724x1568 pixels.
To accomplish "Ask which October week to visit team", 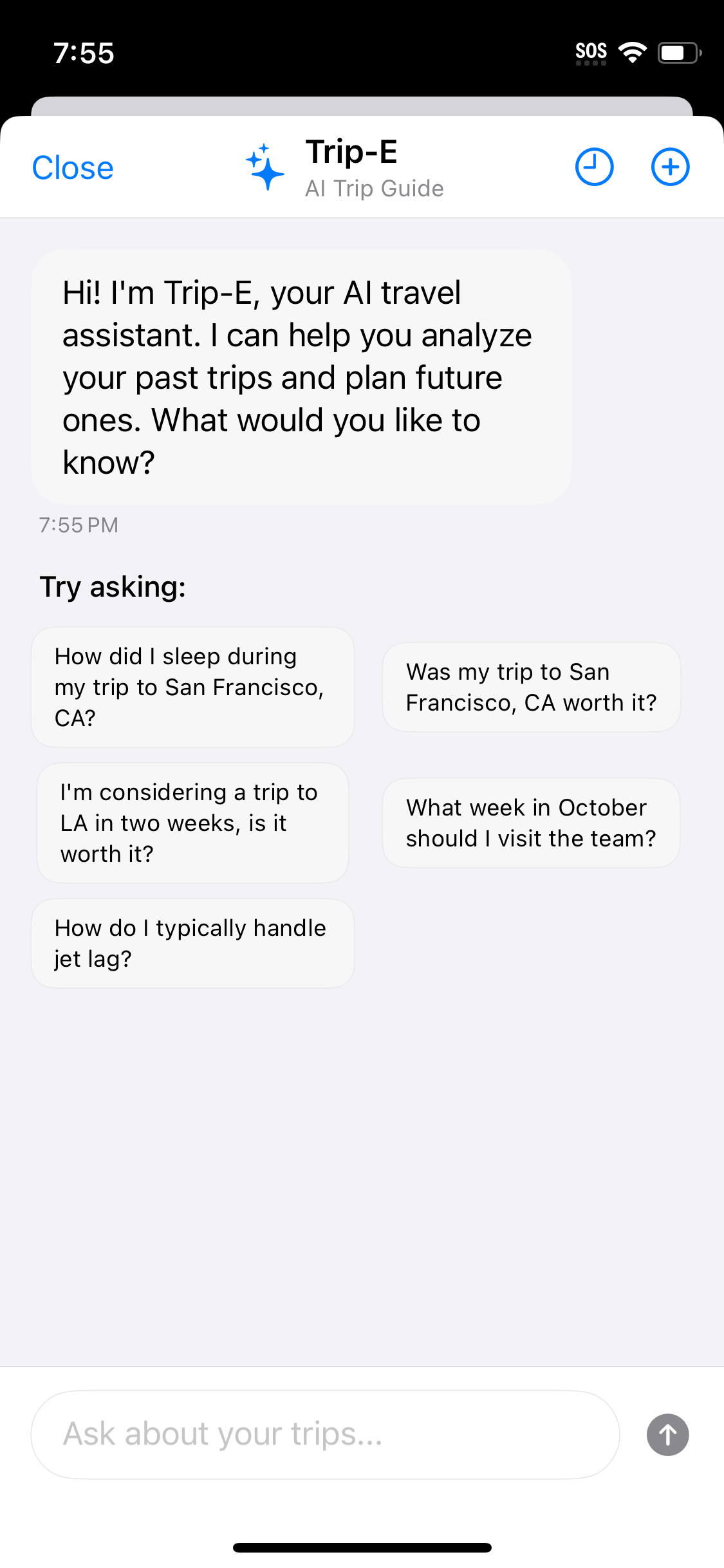I will (531, 823).
